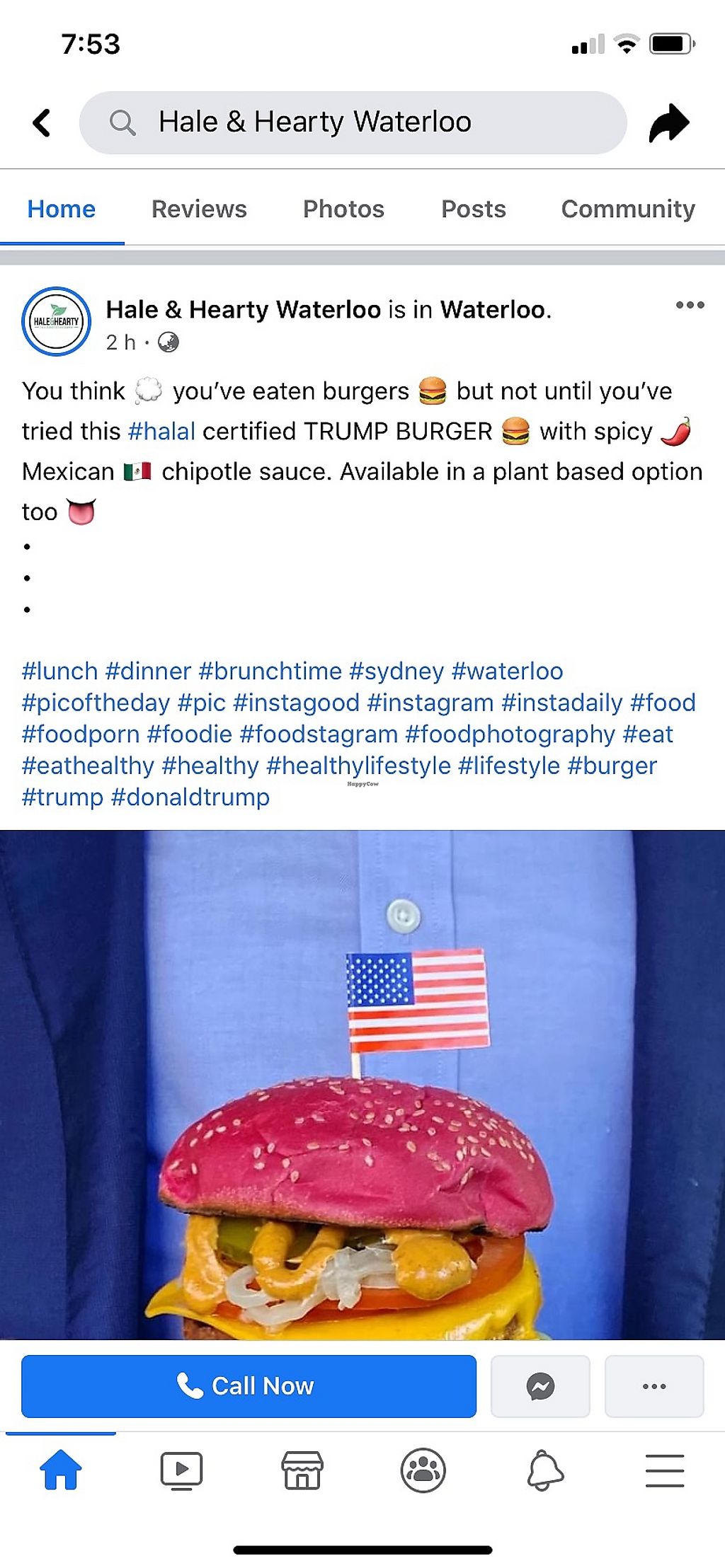Viewport: 725px width, 1568px height.
Task: Follow the #halal hashtag link
Action: coord(161,431)
